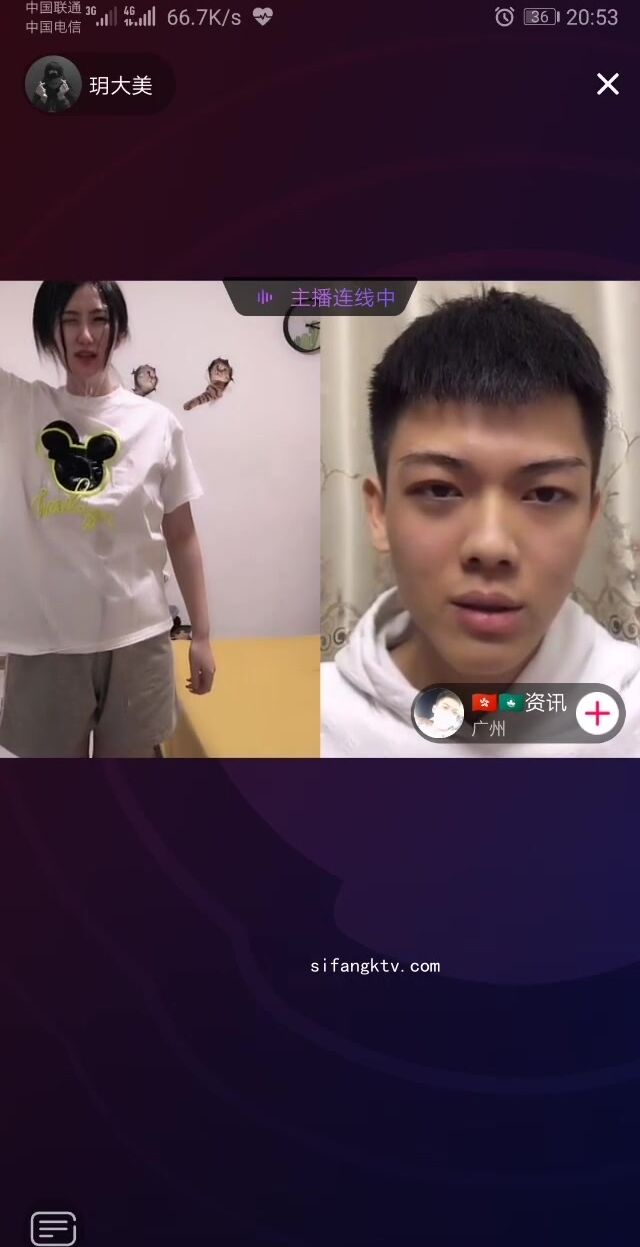Open the chat message icon
This screenshot has height=1247, width=640.
[x=53, y=1228]
